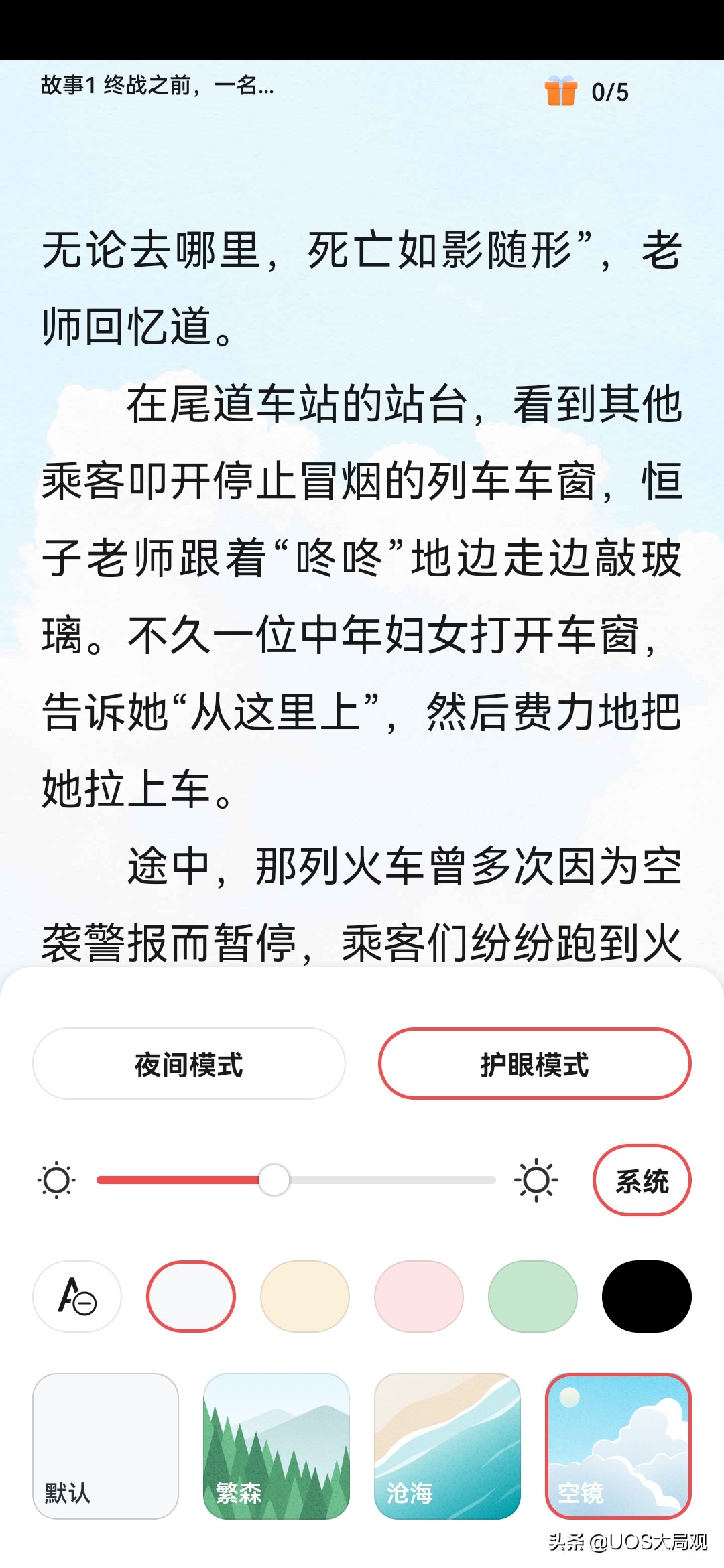The height and width of the screenshot is (1568, 724).
Task: Select the pink background swatch
Action: [x=418, y=1295]
